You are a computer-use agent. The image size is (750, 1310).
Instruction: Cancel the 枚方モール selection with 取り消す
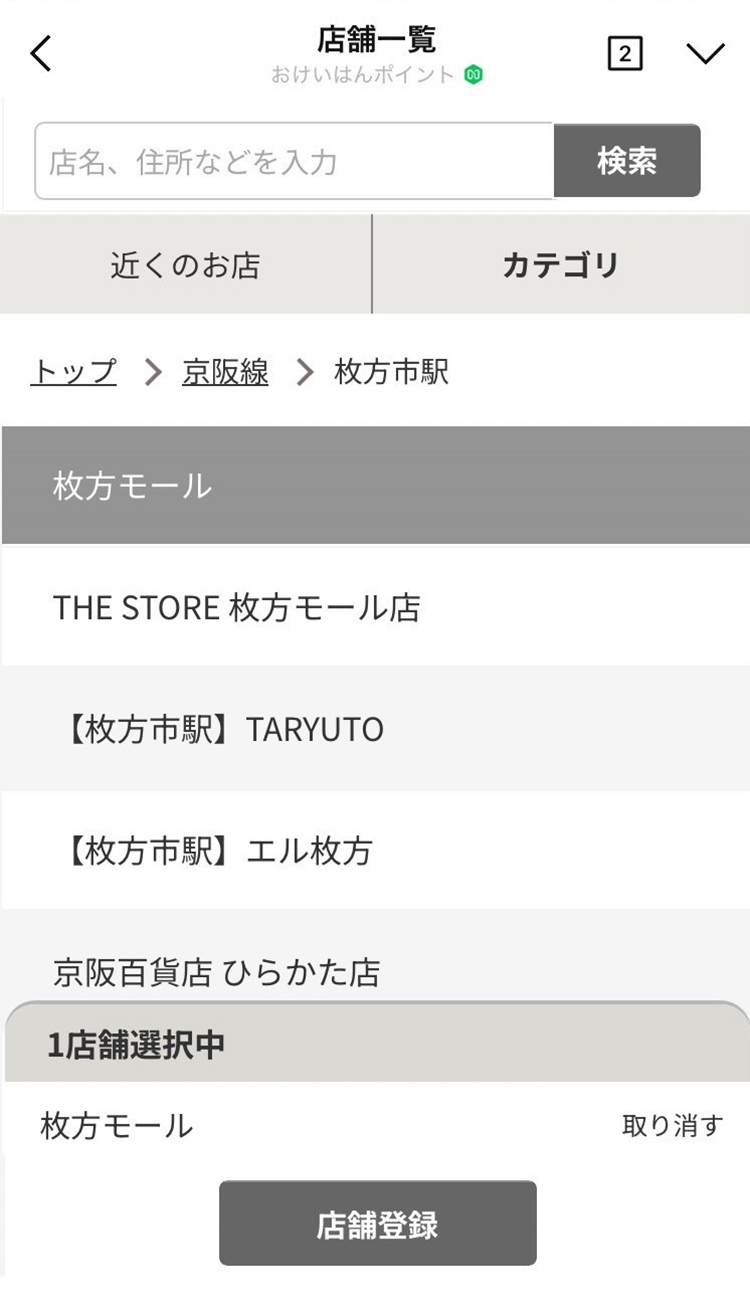[x=671, y=1126]
